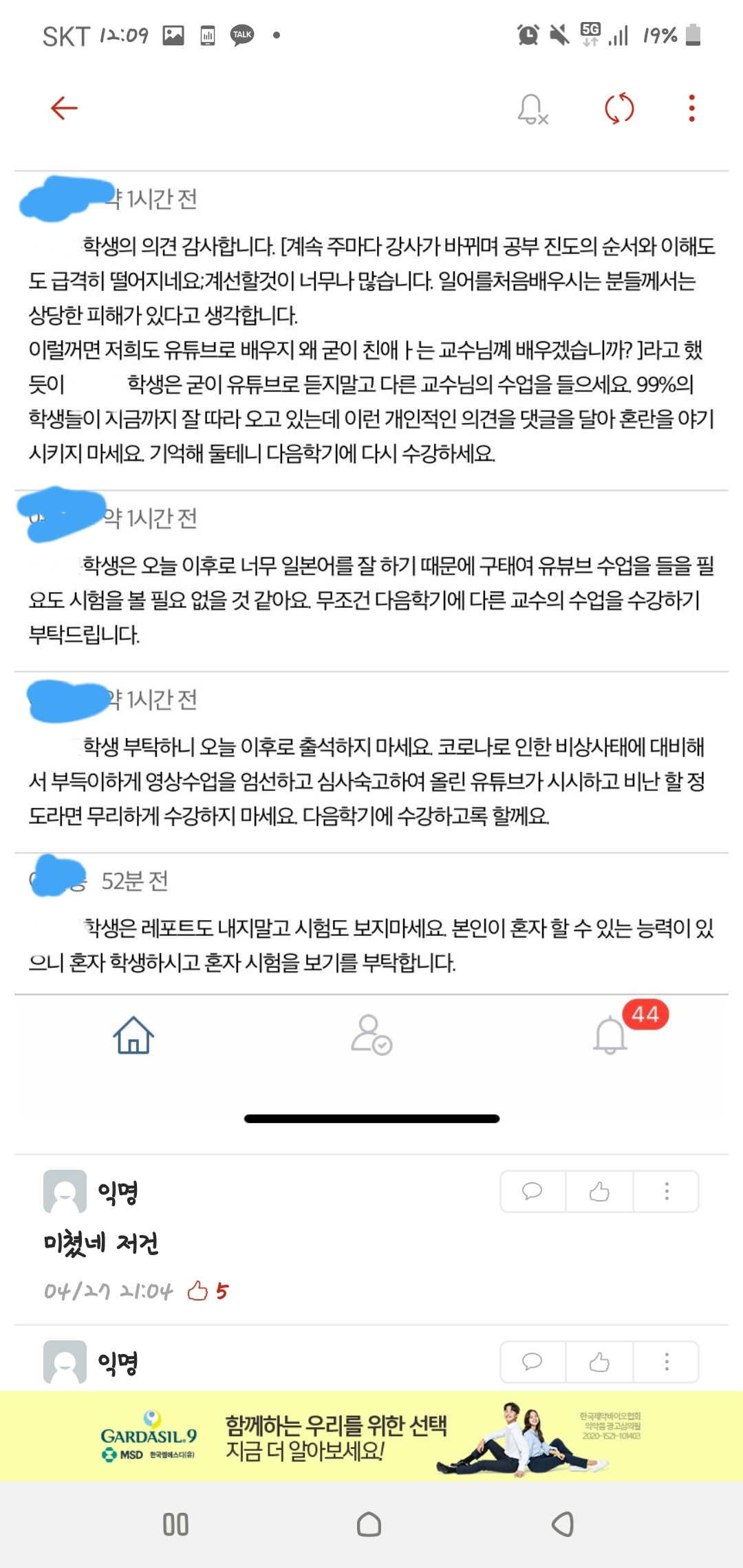Screen dimensions: 743x1568
Task: Open the post's overflow menu
Action: 691,108
